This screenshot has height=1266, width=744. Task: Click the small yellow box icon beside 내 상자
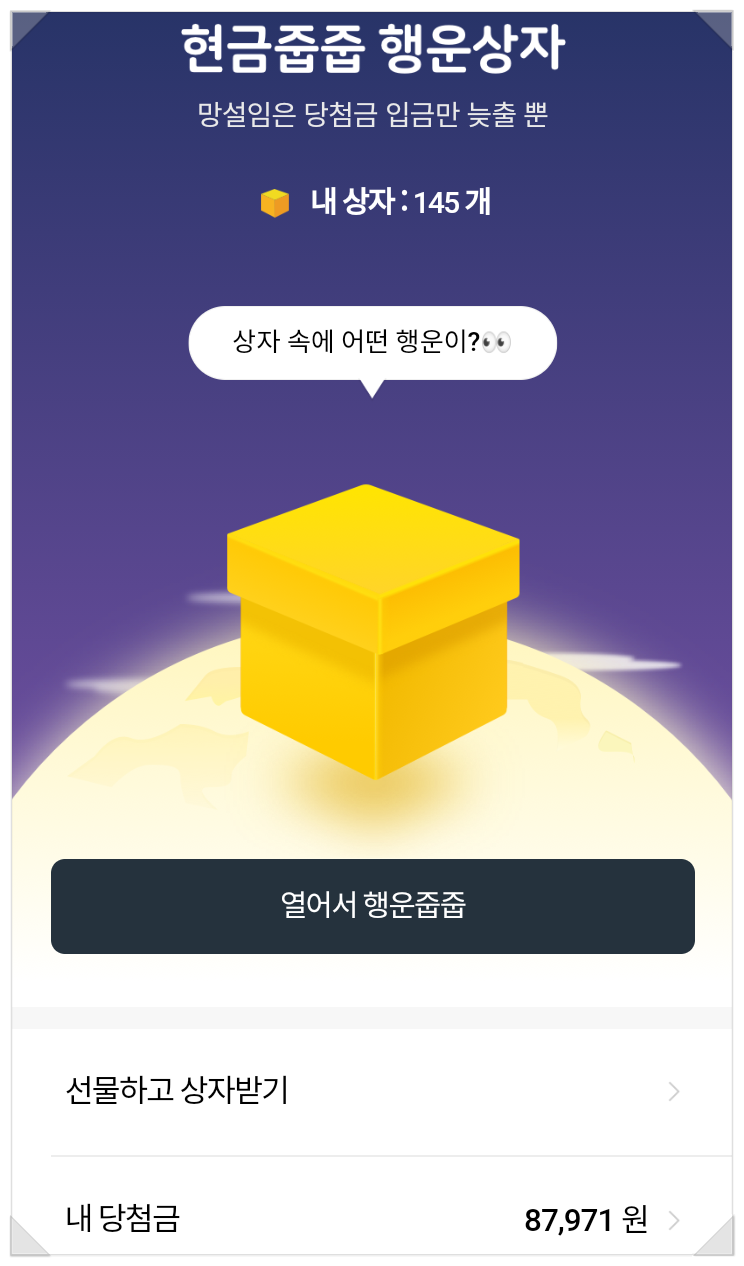coord(272,204)
